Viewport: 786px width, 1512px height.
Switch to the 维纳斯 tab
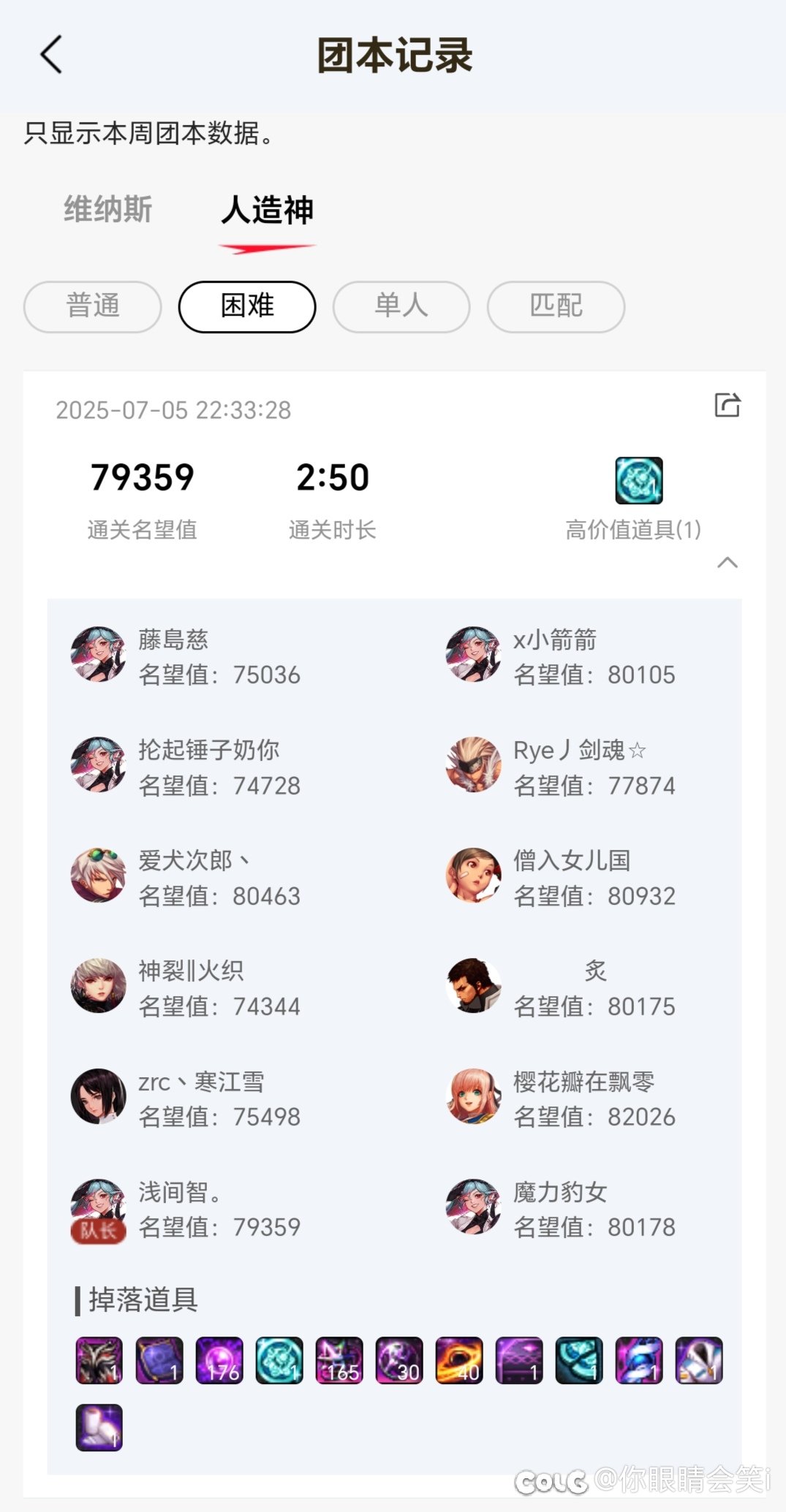pyautogui.click(x=107, y=210)
